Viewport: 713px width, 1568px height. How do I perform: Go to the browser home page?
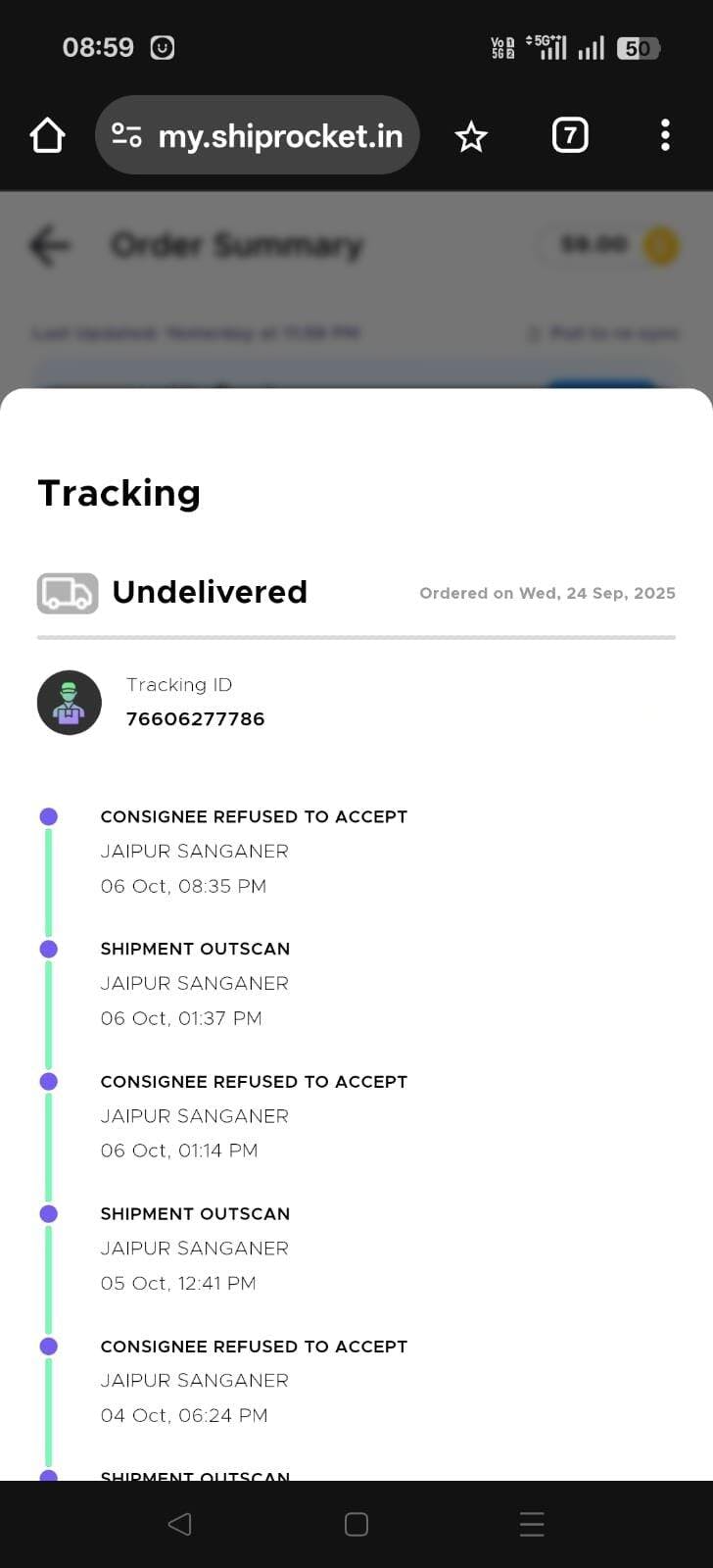click(47, 135)
